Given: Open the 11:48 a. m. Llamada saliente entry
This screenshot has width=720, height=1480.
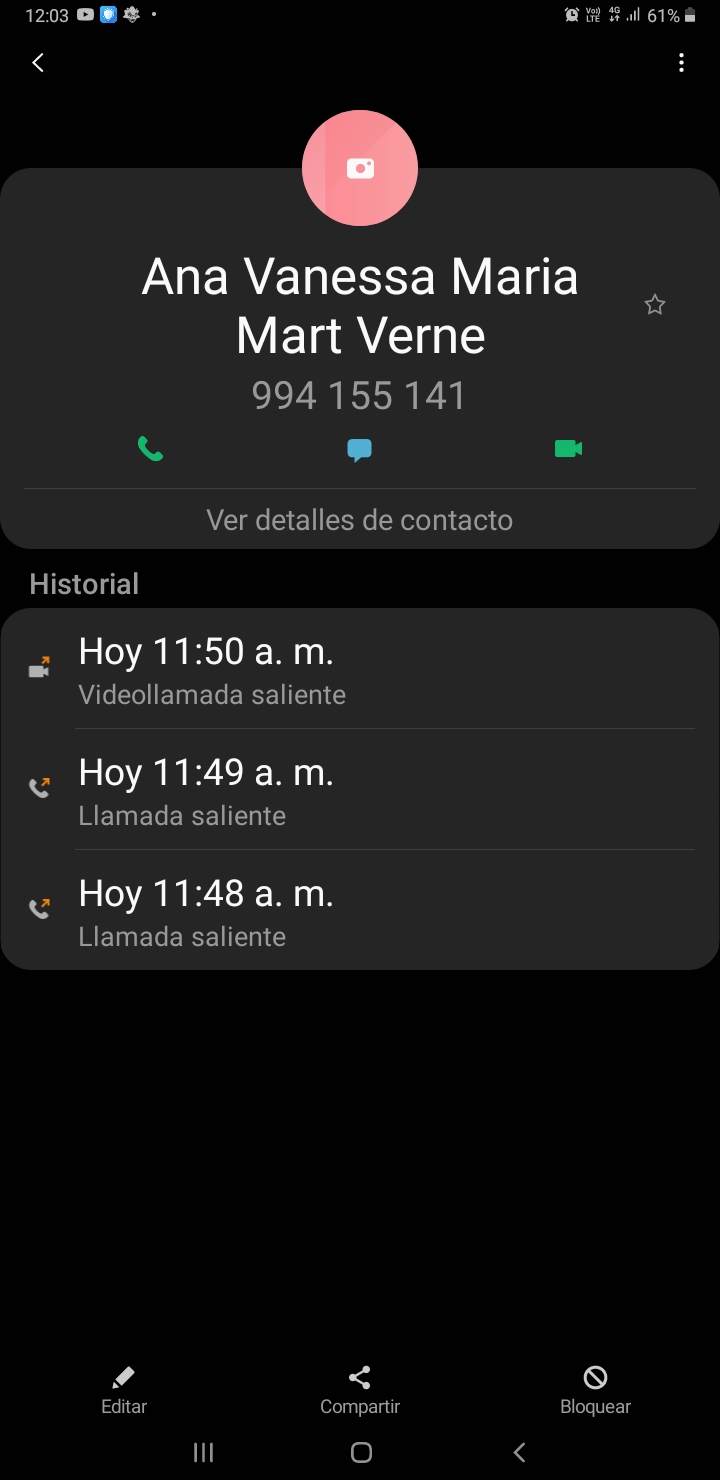Looking at the screenshot, I should pyautogui.click(x=360, y=911).
